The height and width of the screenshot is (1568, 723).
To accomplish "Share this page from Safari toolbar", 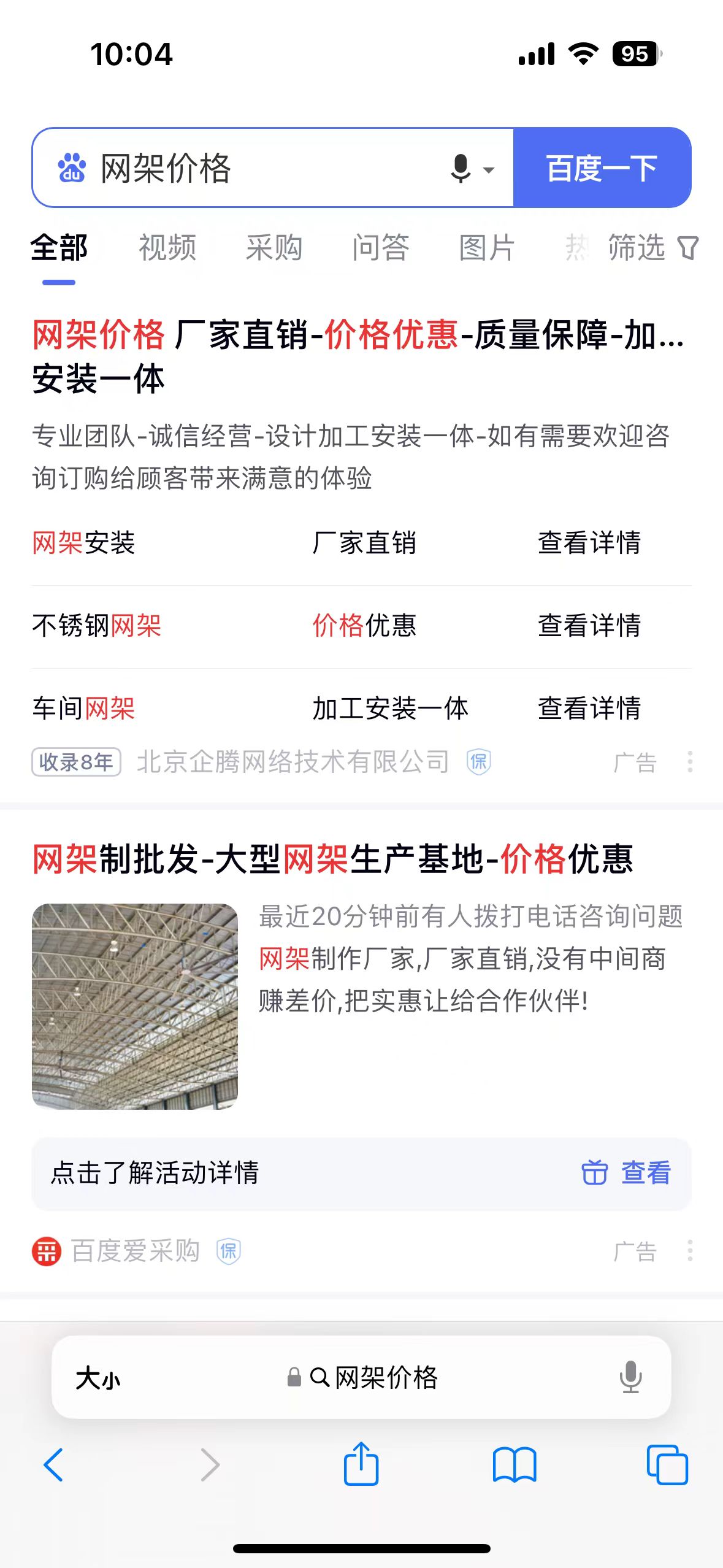I will point(361,1464).
